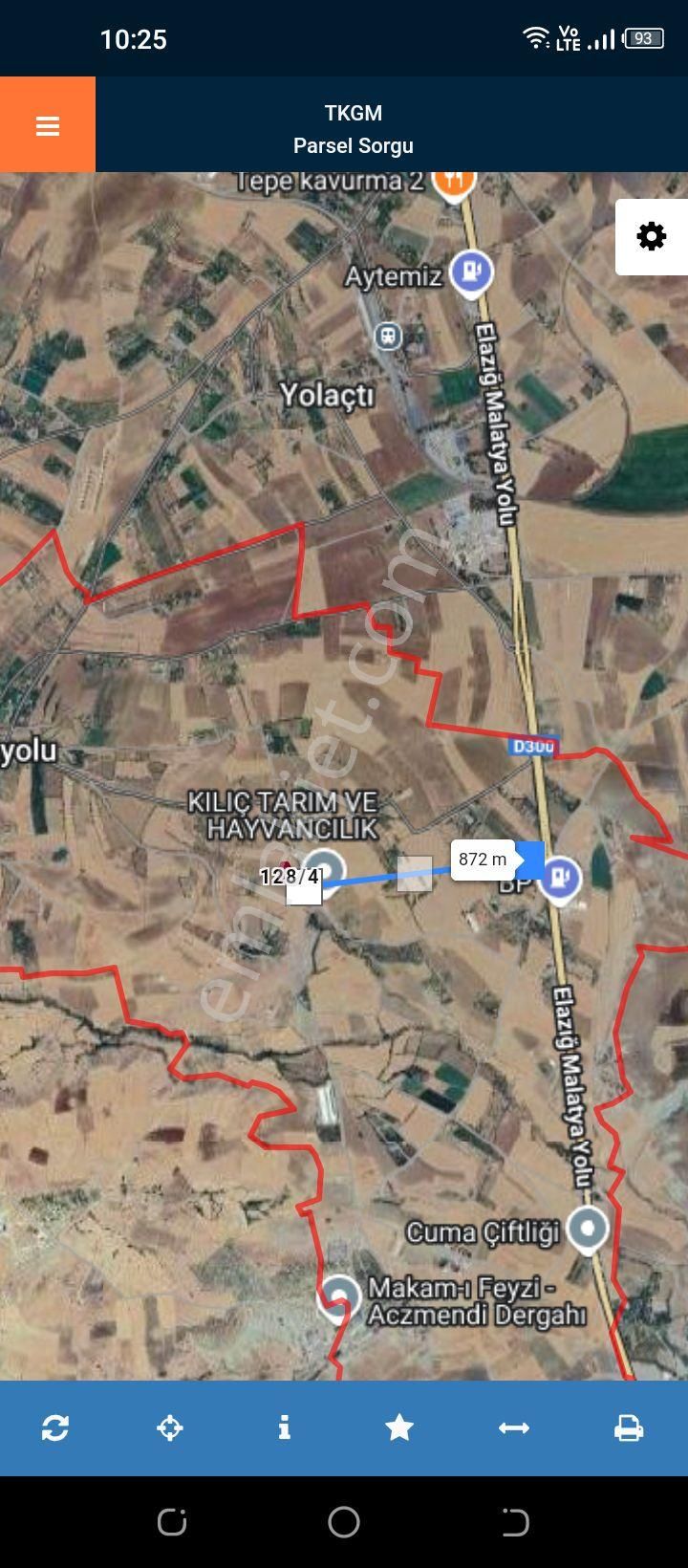The height and width of the screenshot is (1568, 688).
Task: Refresh the map view
Action: pos(55,1427)
